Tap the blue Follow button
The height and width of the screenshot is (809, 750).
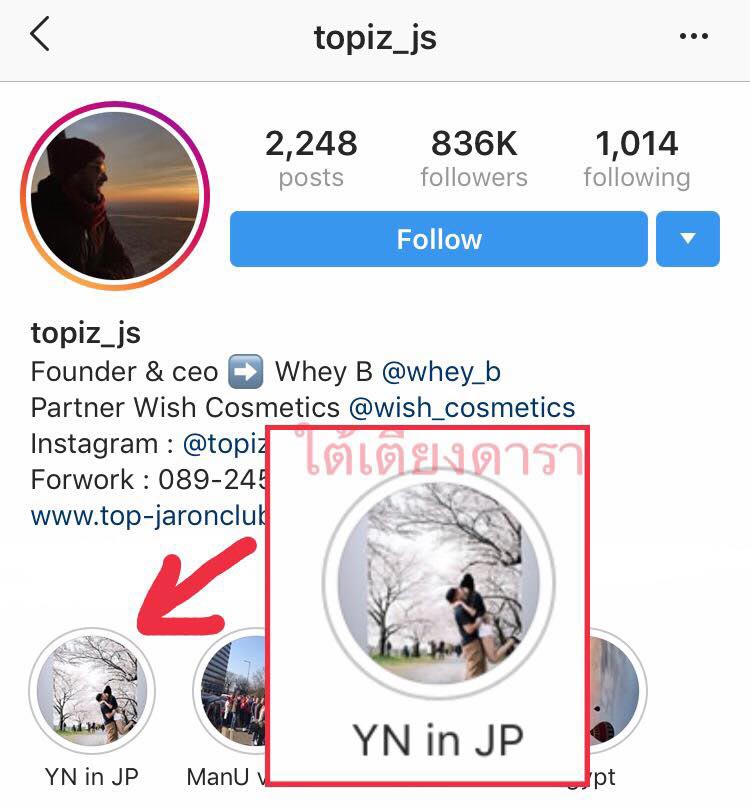click(x=438, y=239)
